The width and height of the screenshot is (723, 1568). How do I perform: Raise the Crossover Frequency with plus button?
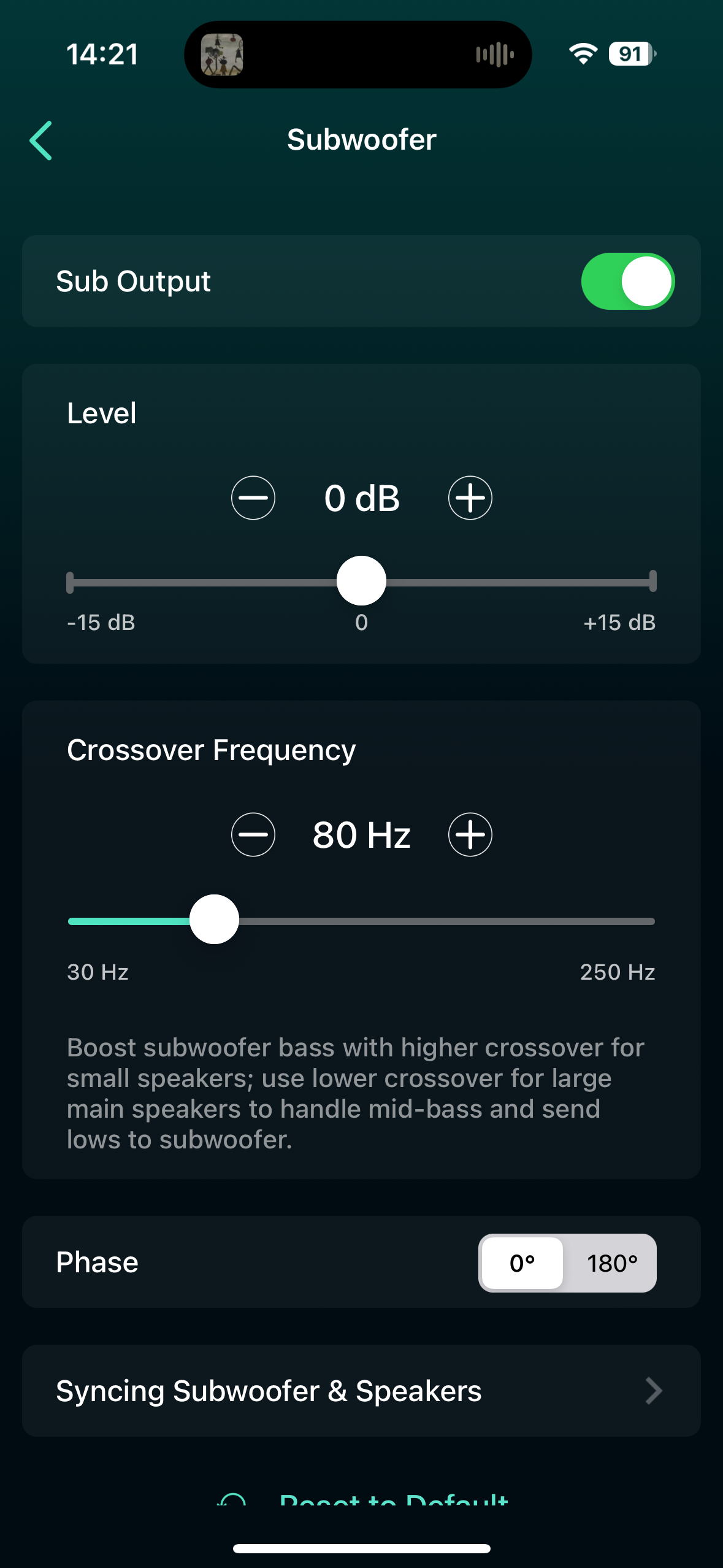coord(470,834)
